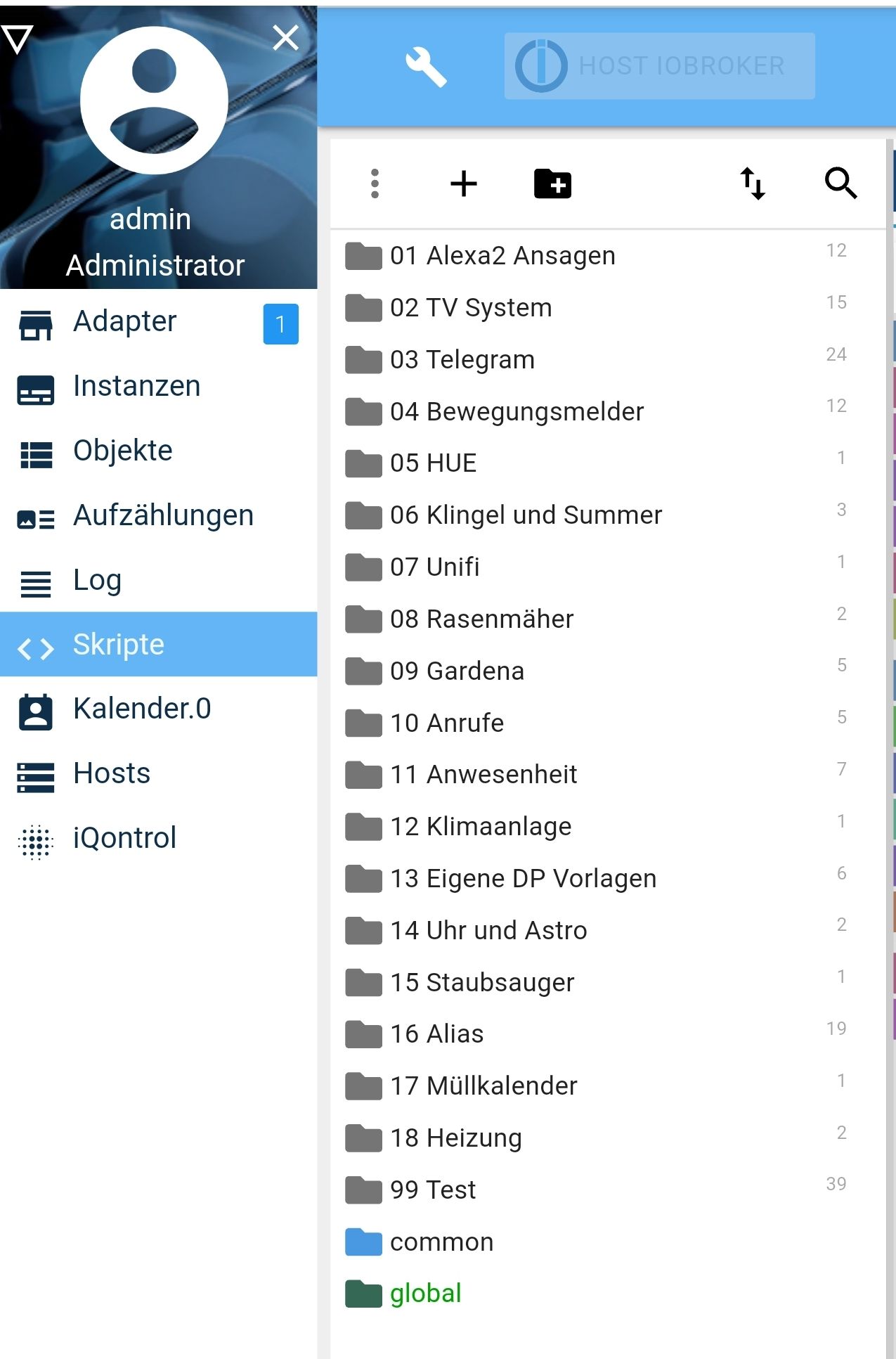Add a new script
This screenshot has width=896, height=1359.
click(x=463, y=183)
